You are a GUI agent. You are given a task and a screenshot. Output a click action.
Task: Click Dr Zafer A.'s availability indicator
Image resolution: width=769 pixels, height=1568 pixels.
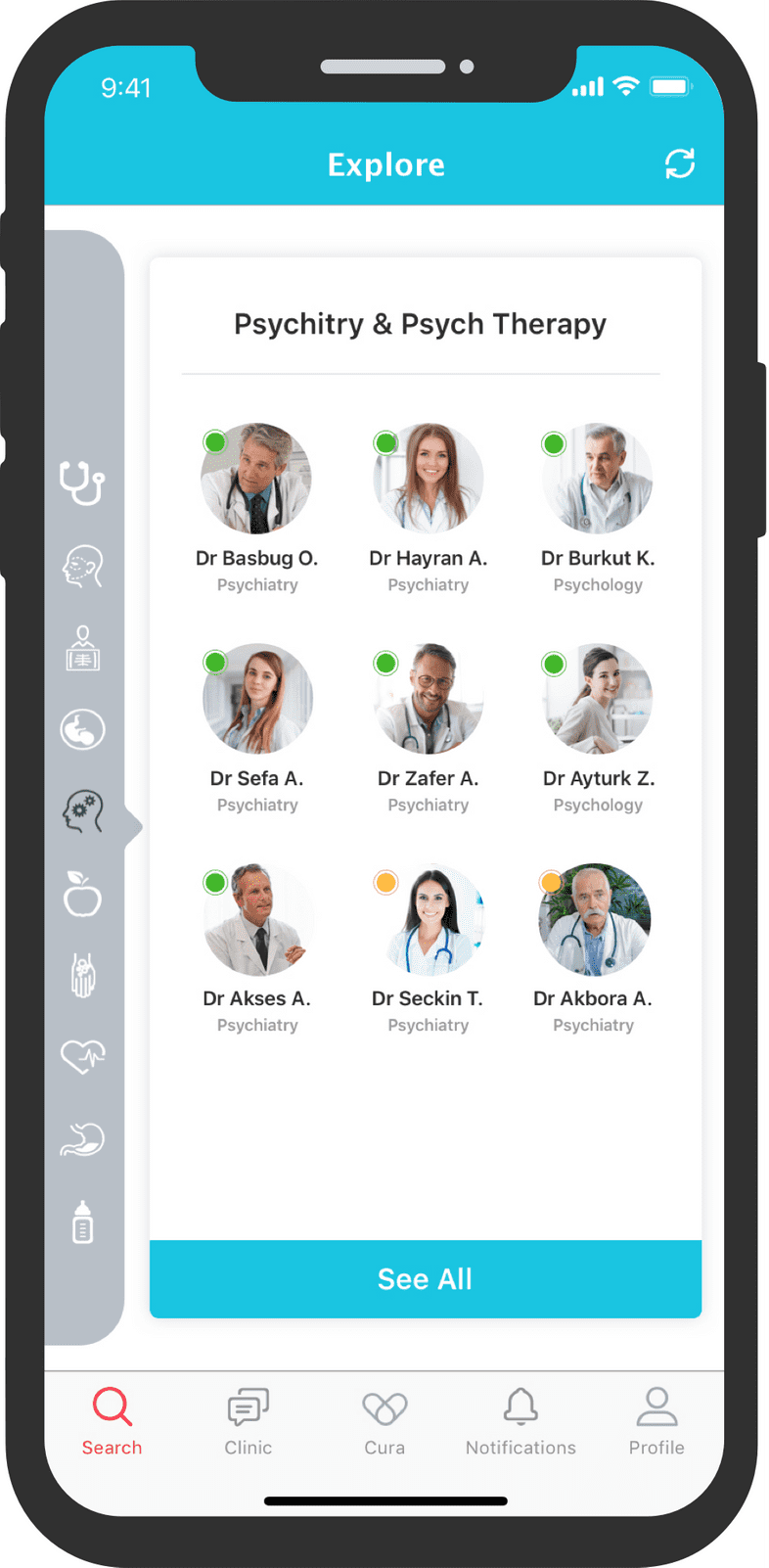385,662
